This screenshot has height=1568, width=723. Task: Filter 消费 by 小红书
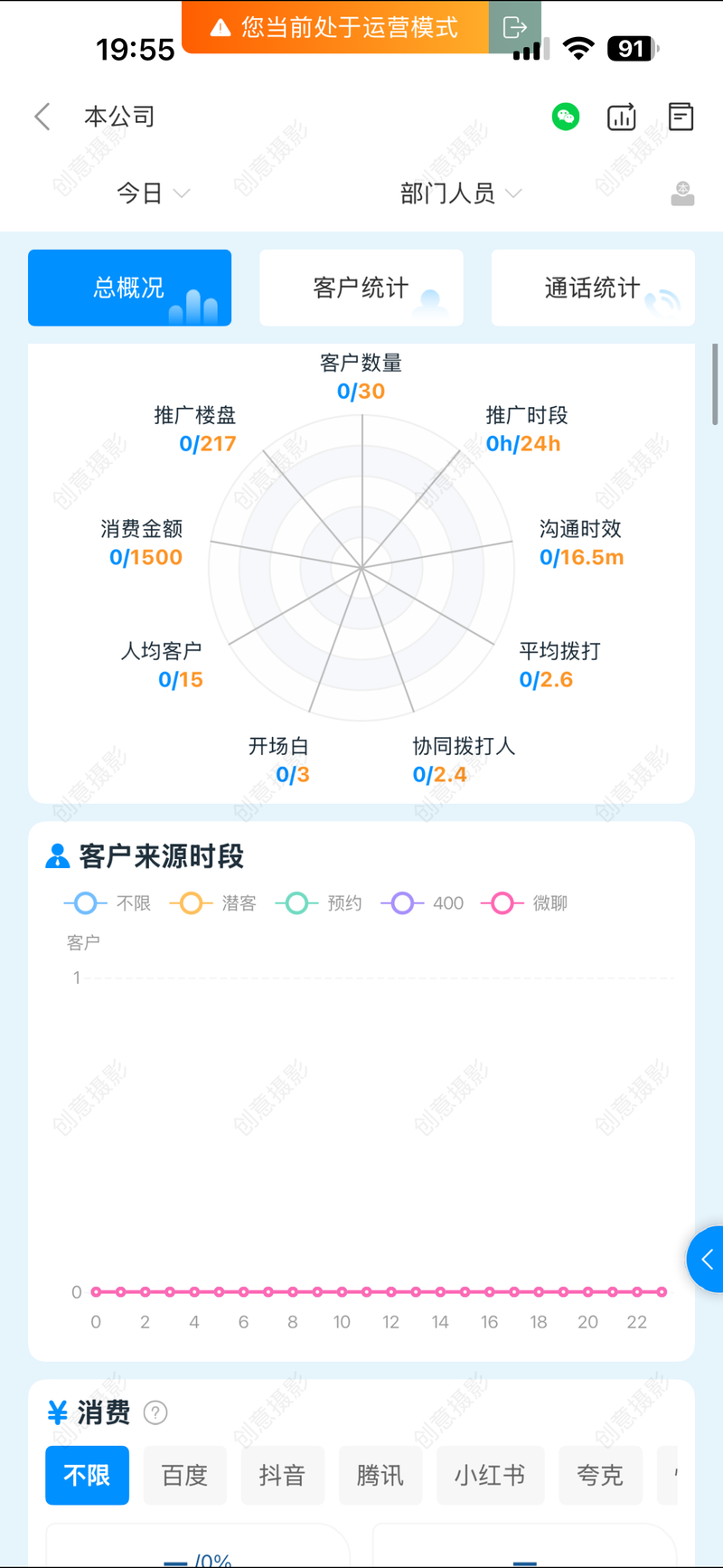coord(490,1476)
